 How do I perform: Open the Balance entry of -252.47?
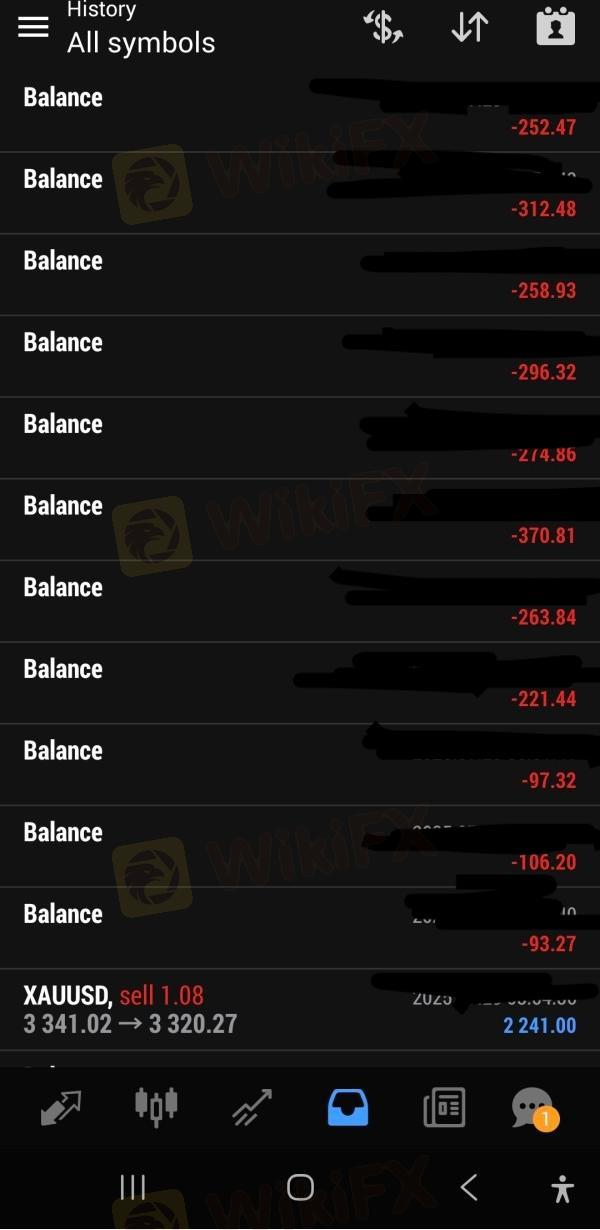pyautogui.click(x=300, y=112)
